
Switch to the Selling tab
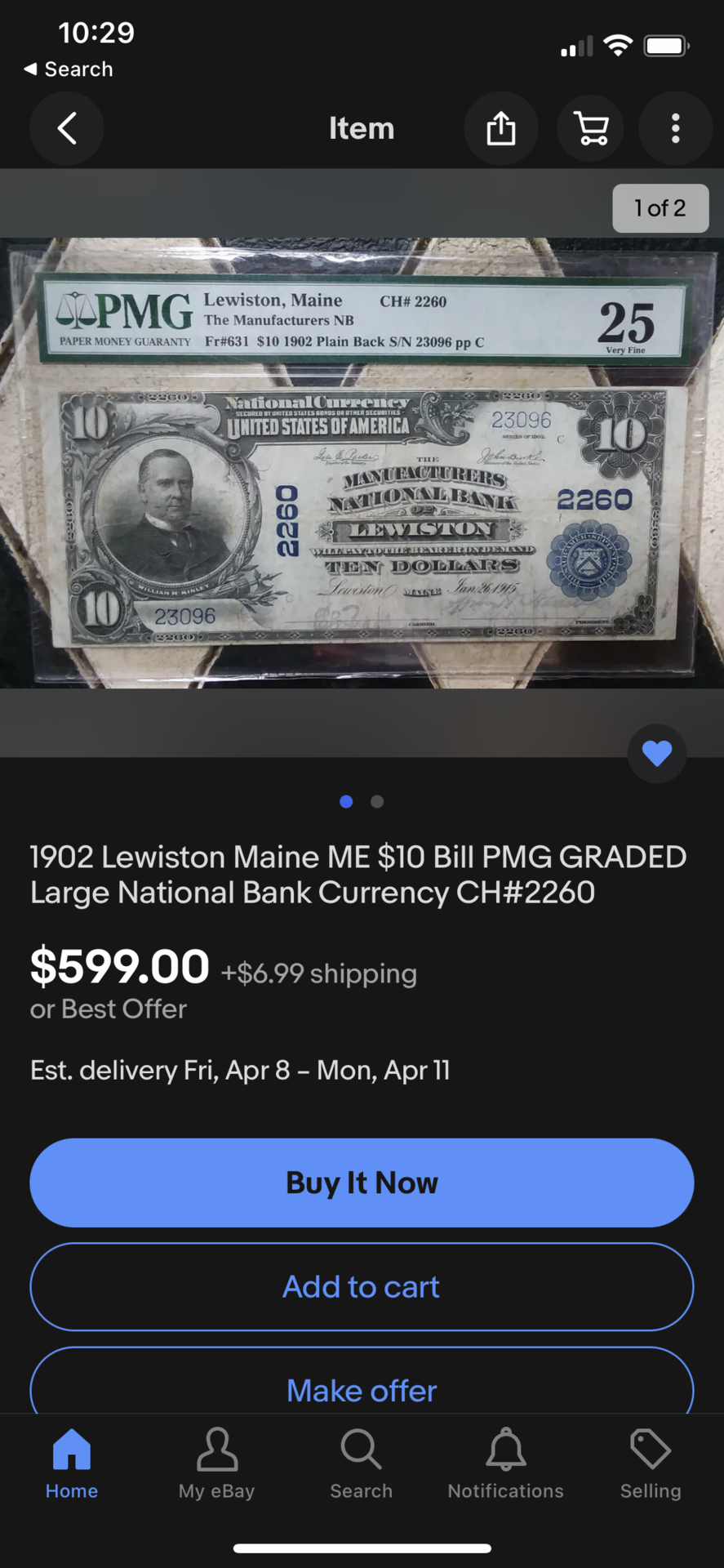pos(650,1463)
